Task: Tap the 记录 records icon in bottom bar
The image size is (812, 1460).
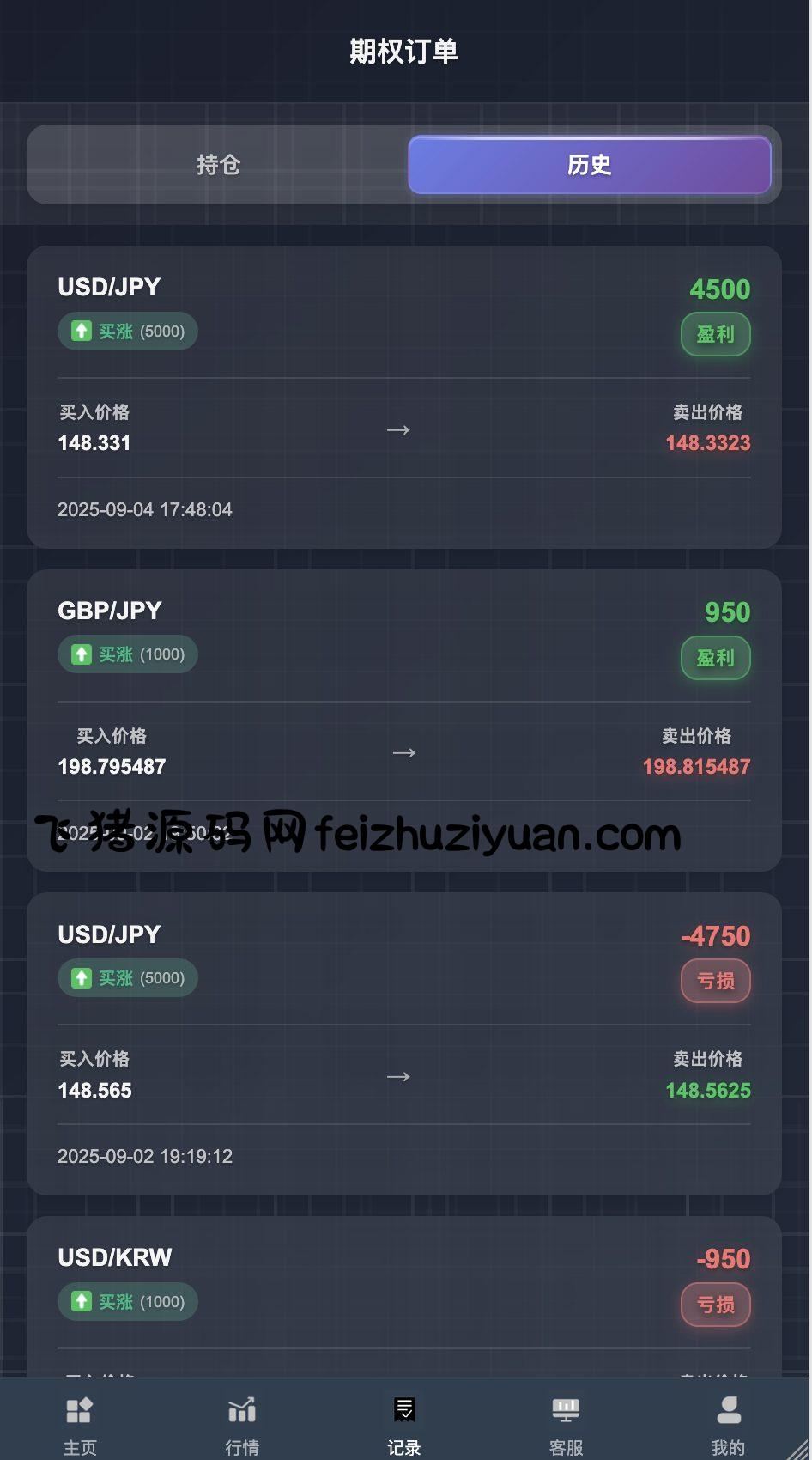Action: click(x=403, y=1408)
